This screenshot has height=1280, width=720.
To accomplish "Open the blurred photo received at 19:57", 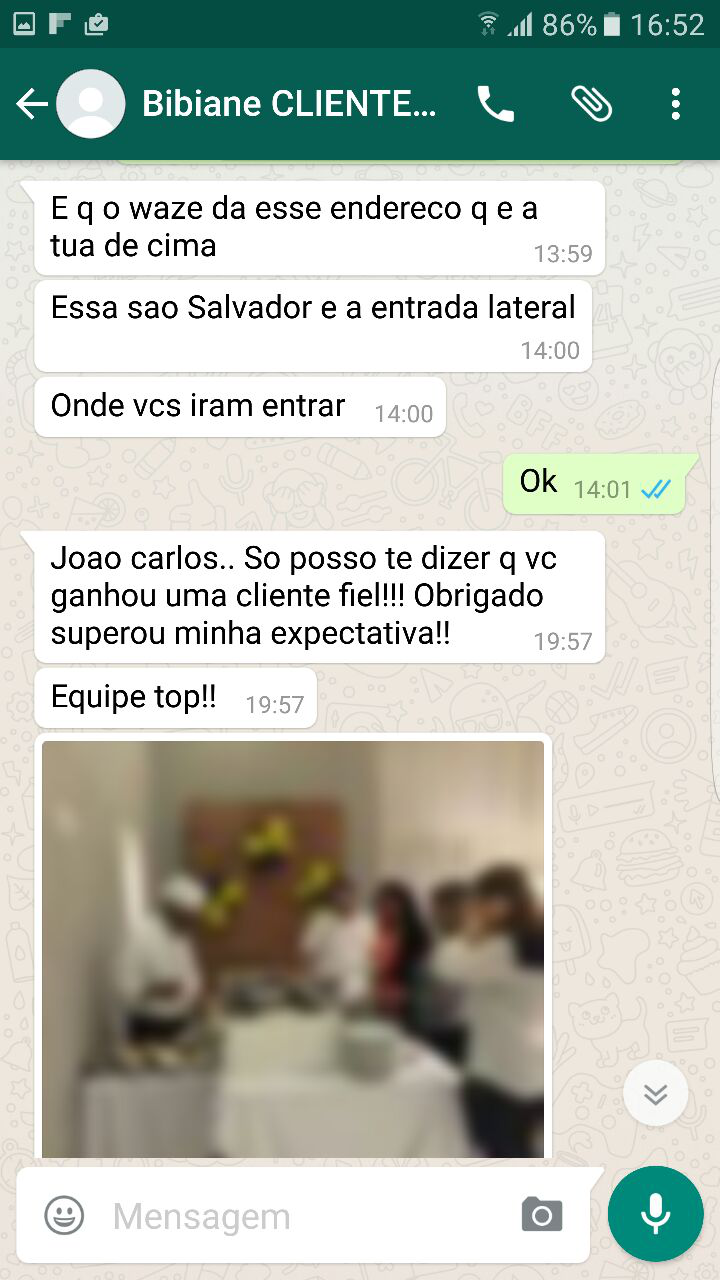I will [293, 948].
